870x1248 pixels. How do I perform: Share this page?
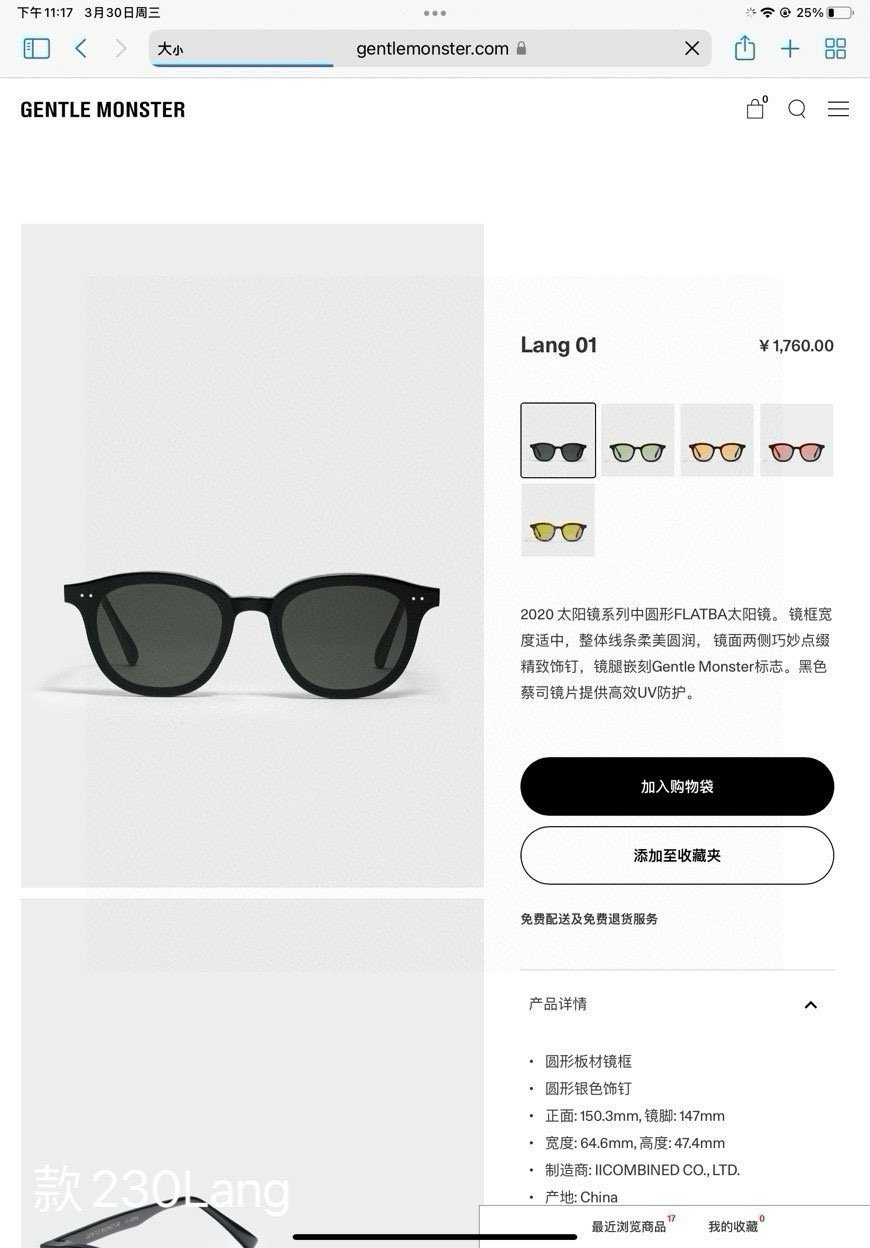744,48
